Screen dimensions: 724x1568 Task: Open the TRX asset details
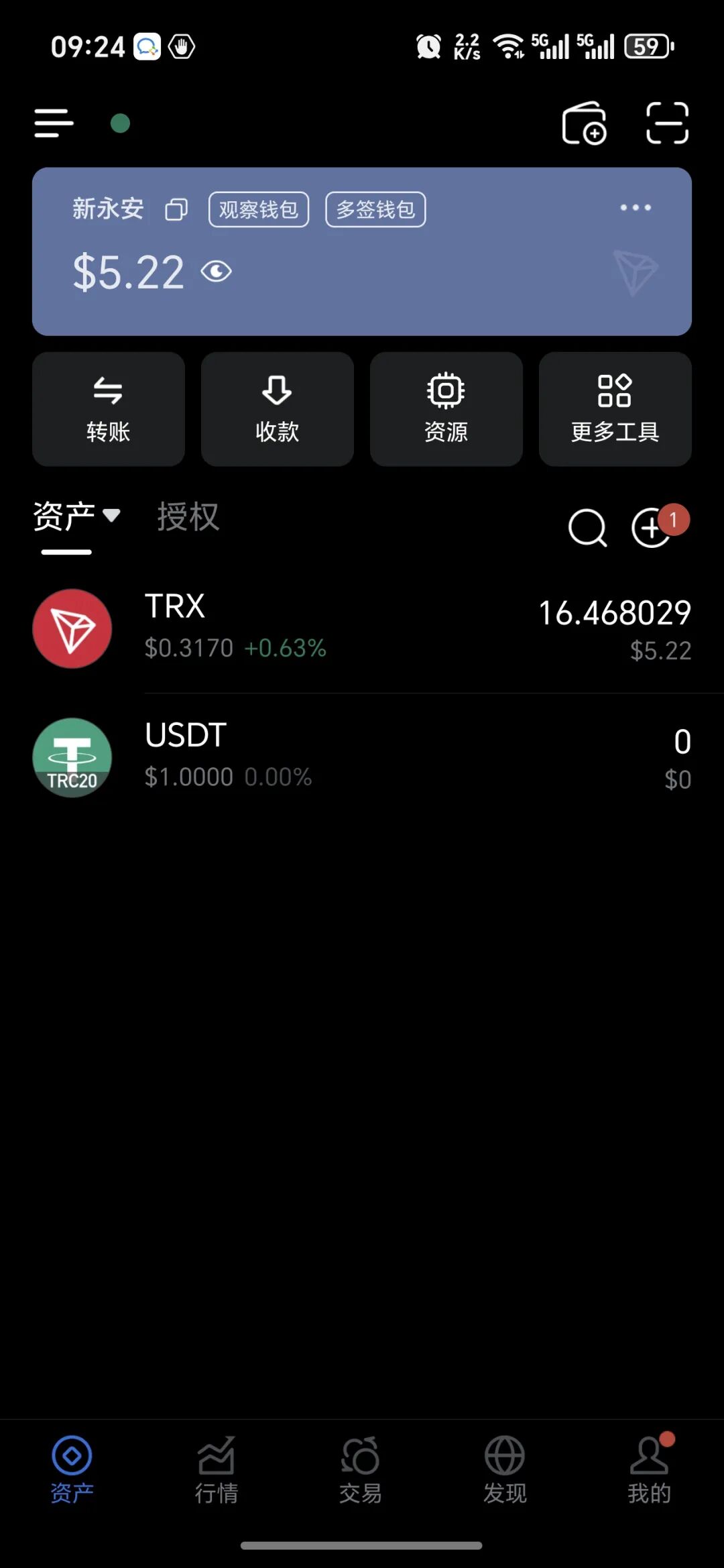(362, 628)
